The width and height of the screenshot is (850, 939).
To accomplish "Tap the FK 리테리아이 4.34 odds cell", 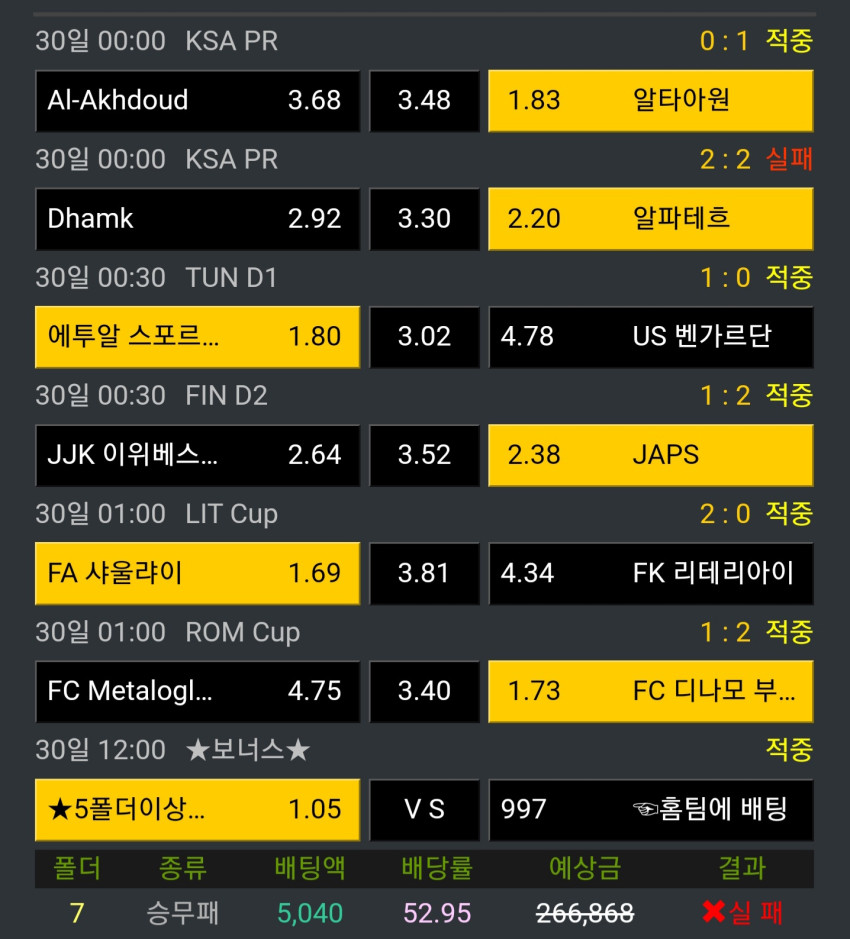I will tap(651, 573).
